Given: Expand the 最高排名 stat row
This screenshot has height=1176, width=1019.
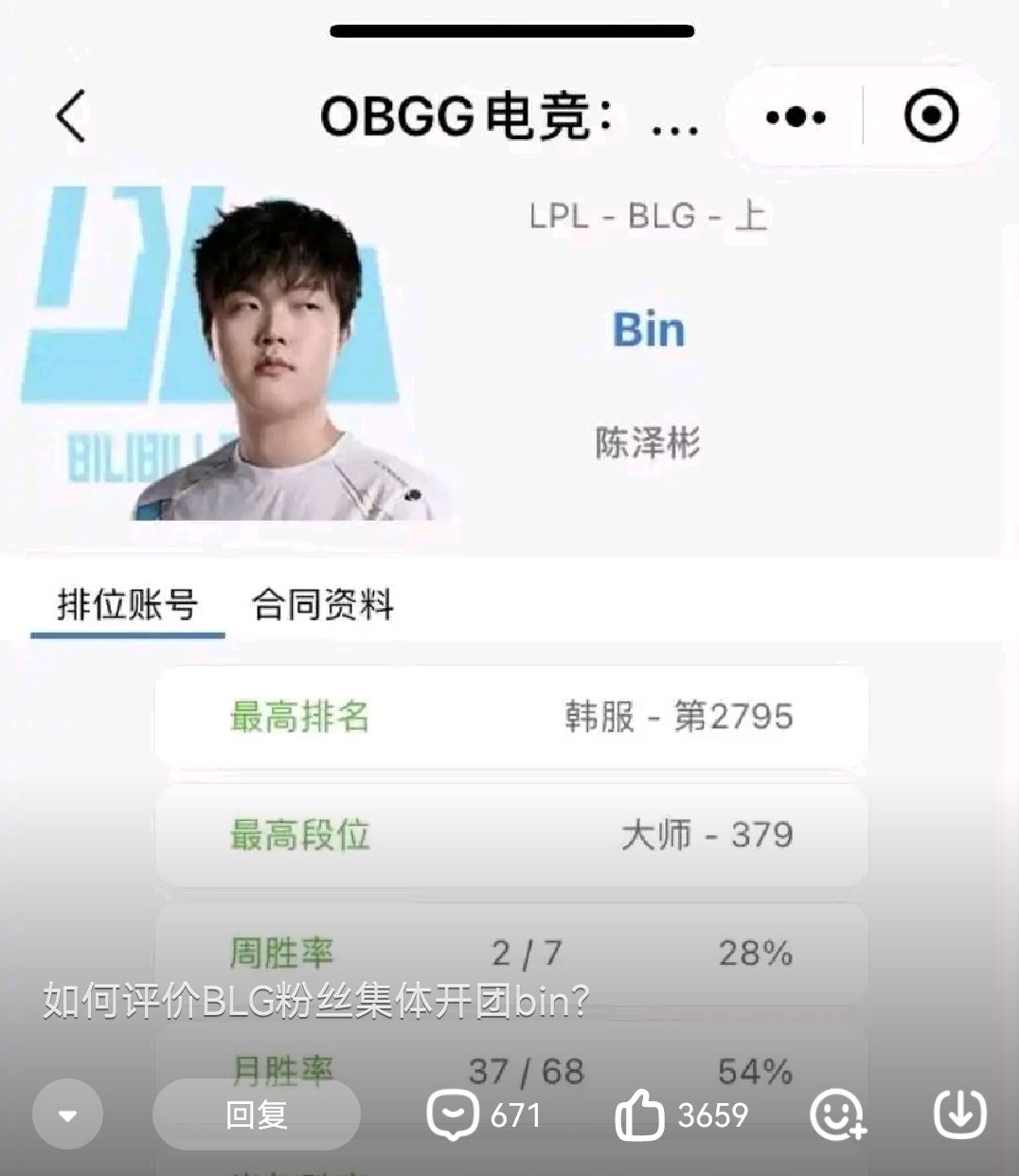Looking at the screenshot, I should (x=511, y=717).
